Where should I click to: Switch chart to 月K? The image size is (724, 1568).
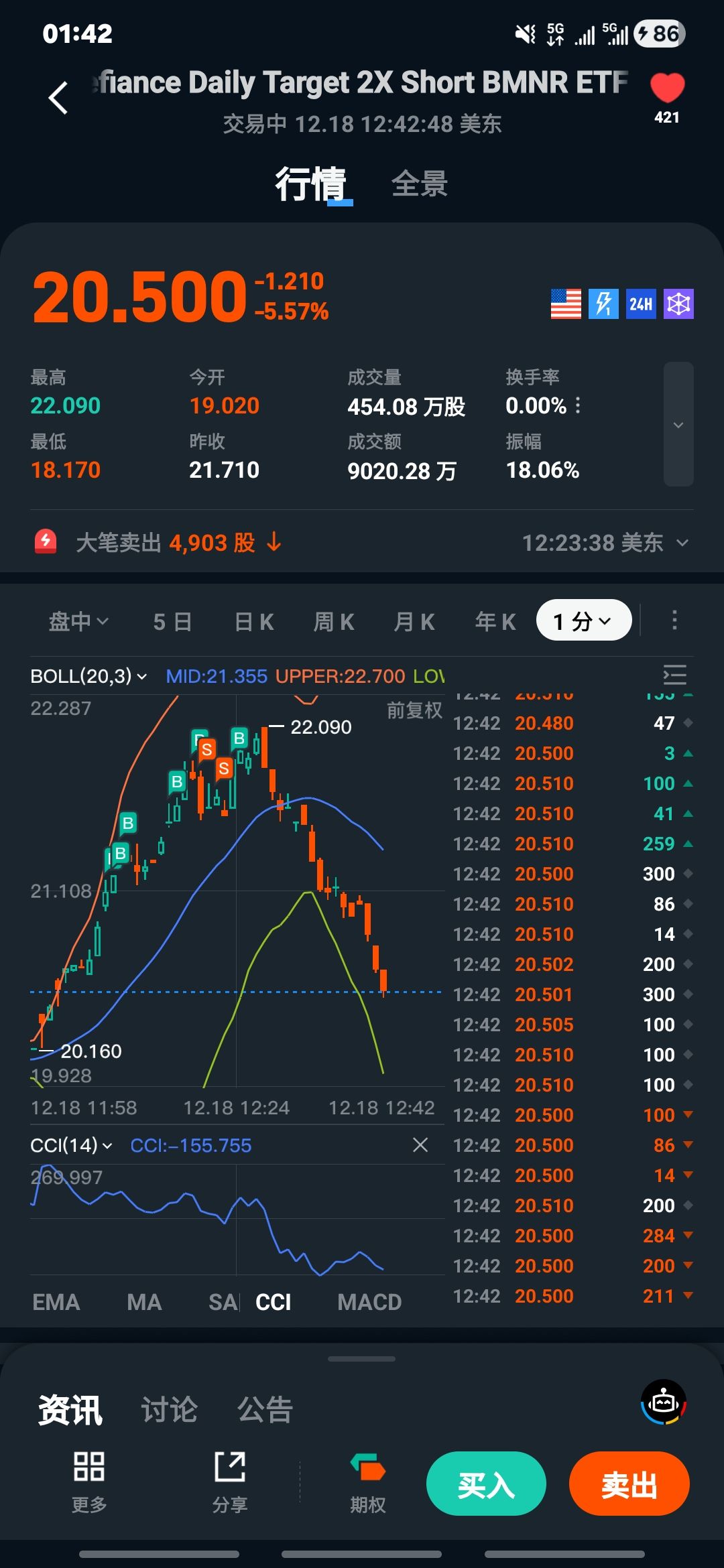pos(414,622)
